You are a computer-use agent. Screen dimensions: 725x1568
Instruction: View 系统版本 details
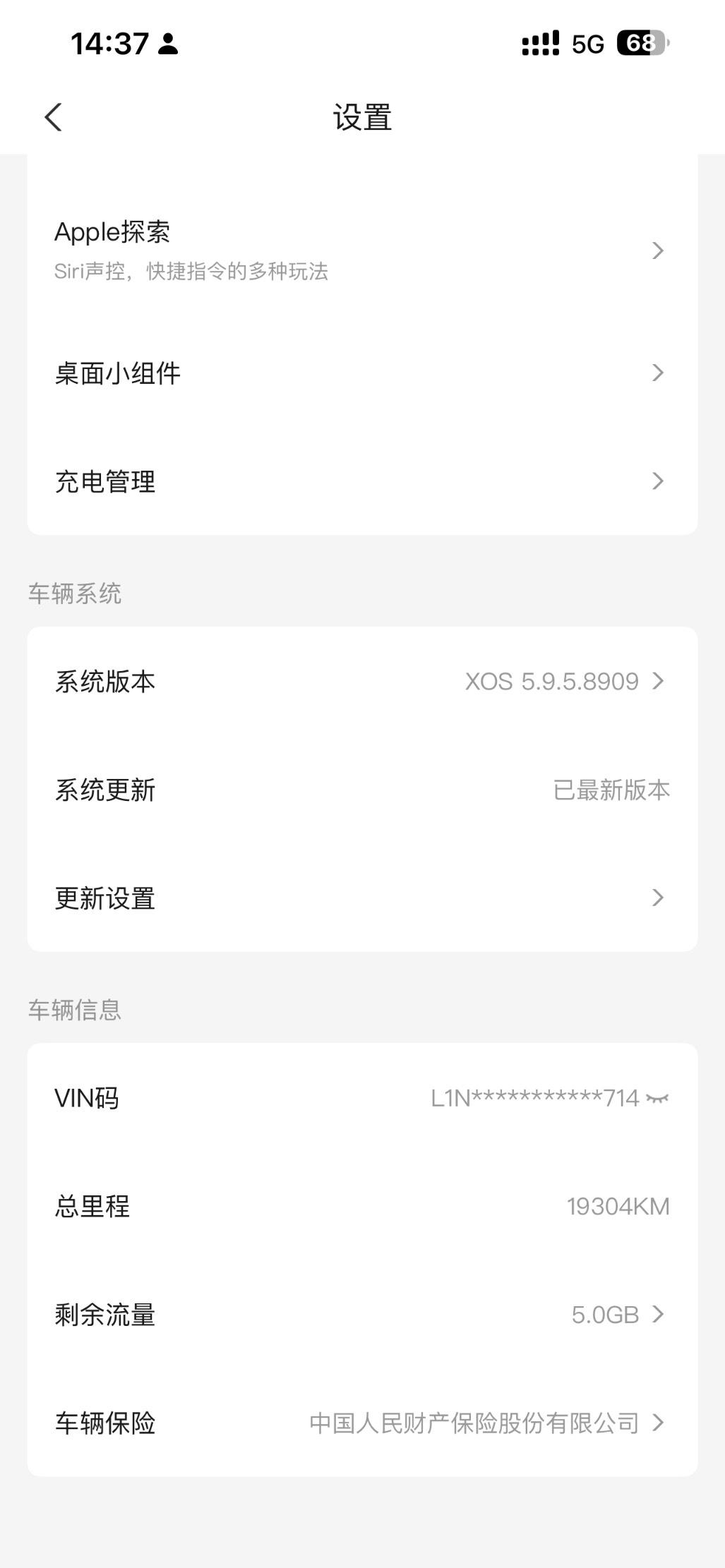pyautogui.click(x=361, y=682)
